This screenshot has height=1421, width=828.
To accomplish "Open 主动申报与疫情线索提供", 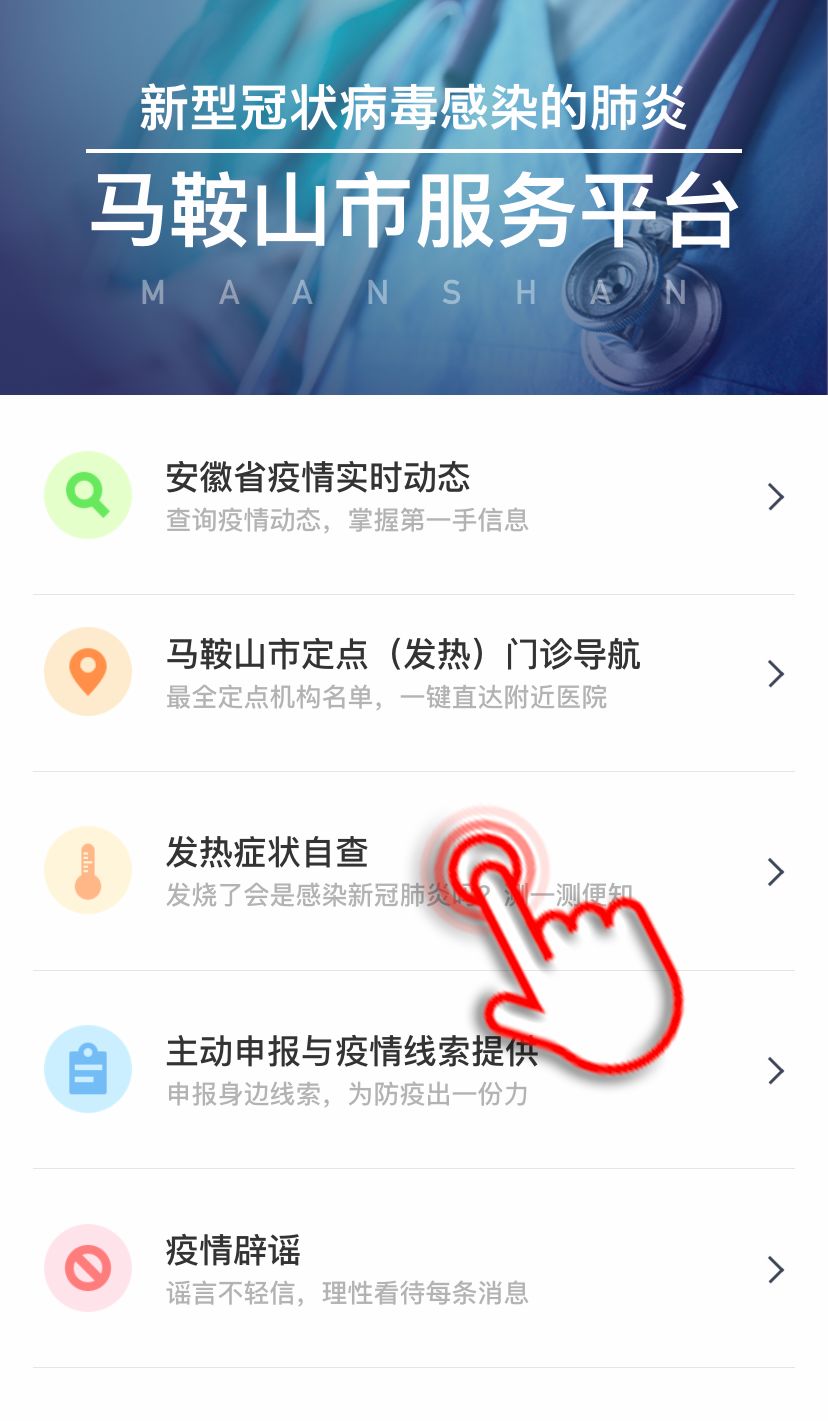I will 414,1070.
